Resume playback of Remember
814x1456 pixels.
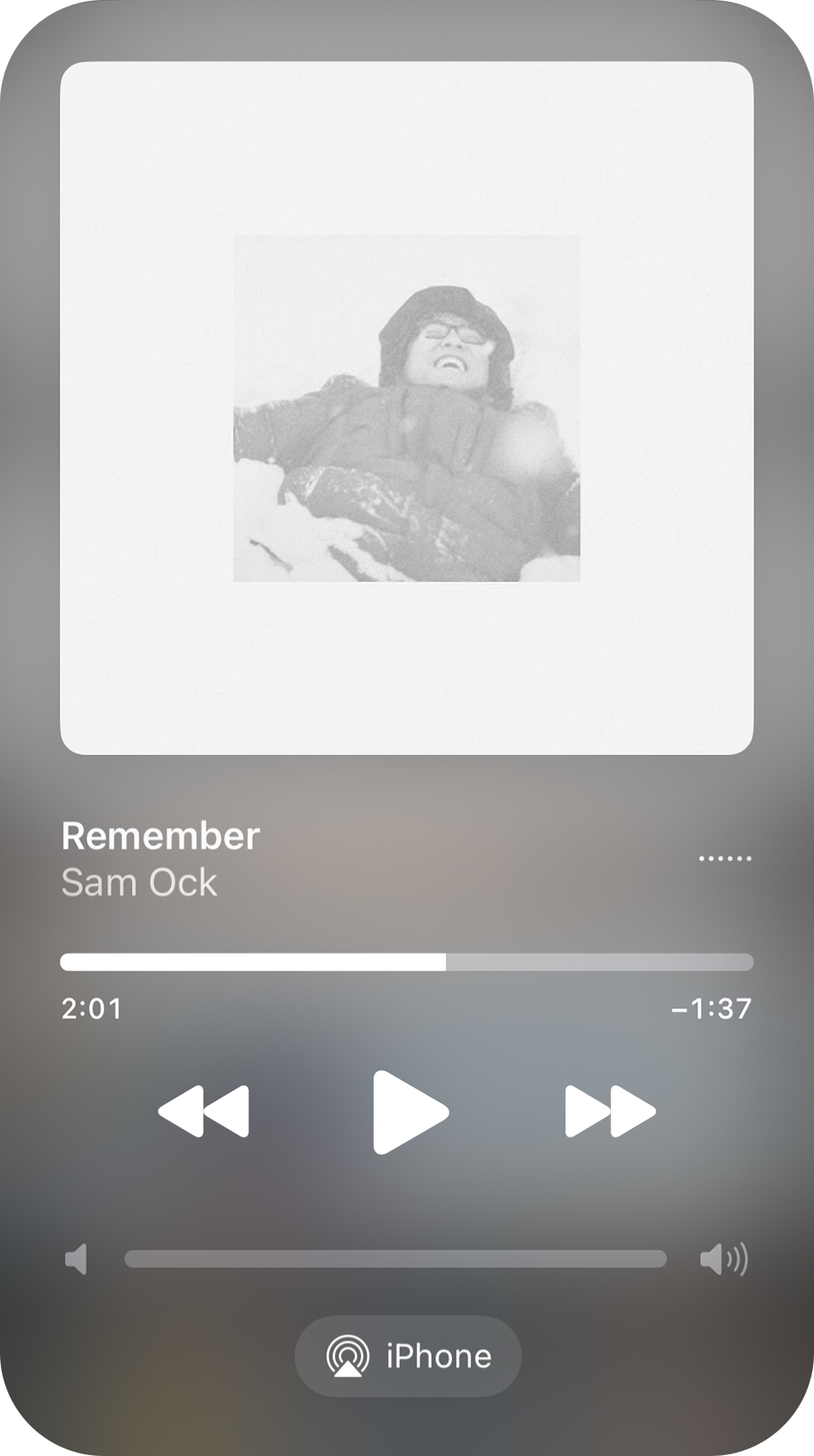point(409,1112)
